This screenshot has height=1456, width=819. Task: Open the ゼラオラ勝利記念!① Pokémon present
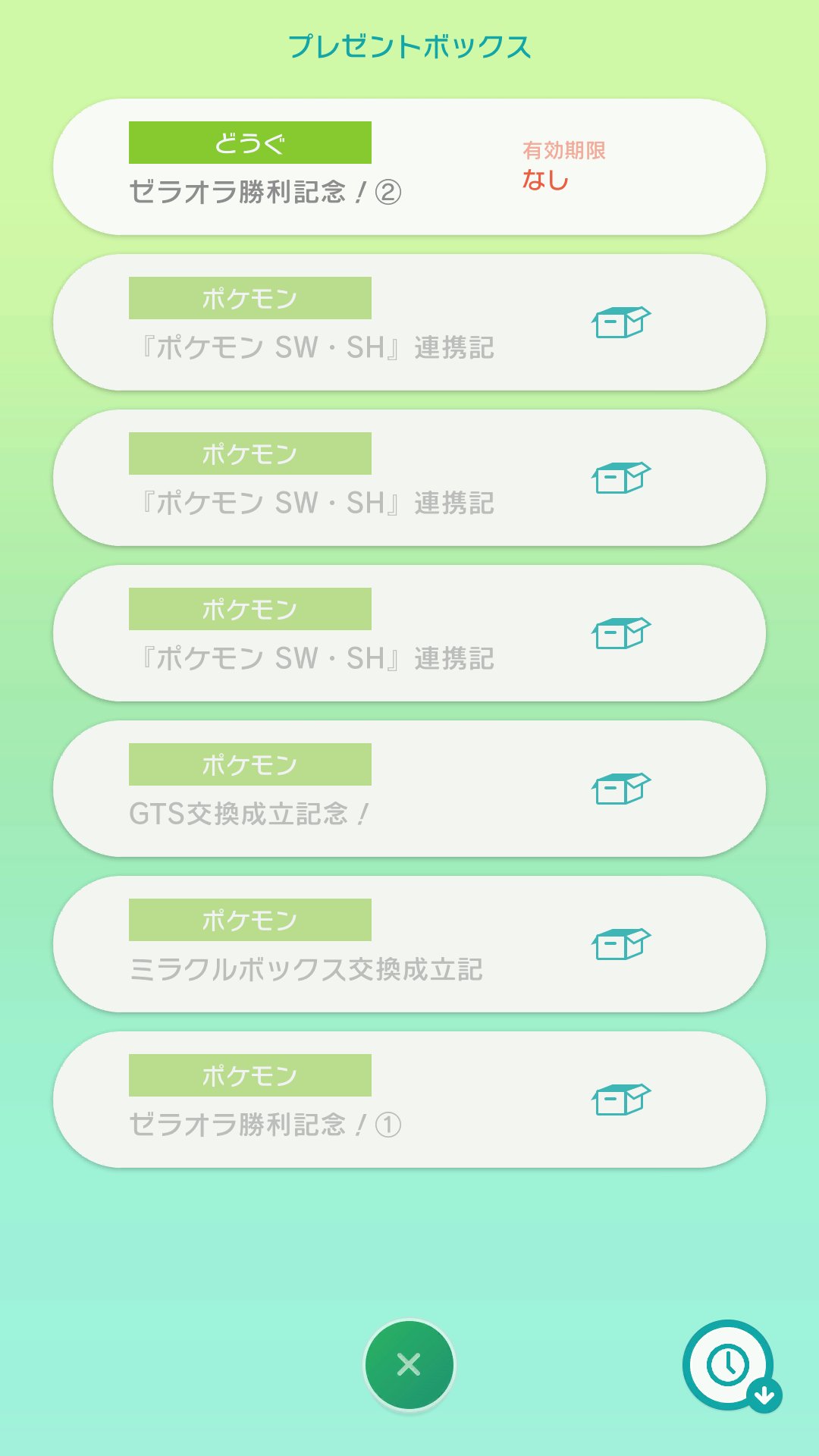[x=409, y=1100]
